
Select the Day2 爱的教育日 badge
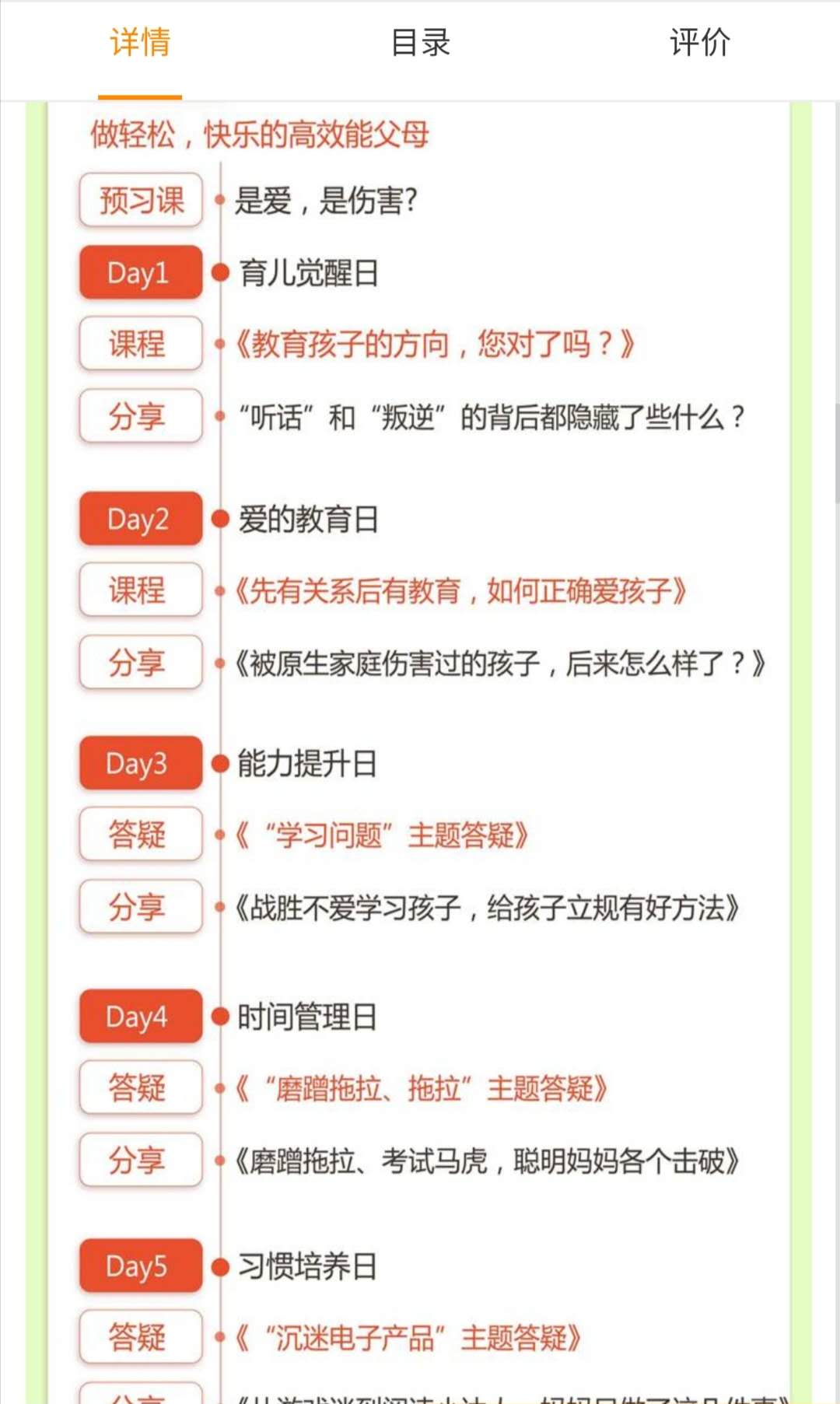click(140, 519)
